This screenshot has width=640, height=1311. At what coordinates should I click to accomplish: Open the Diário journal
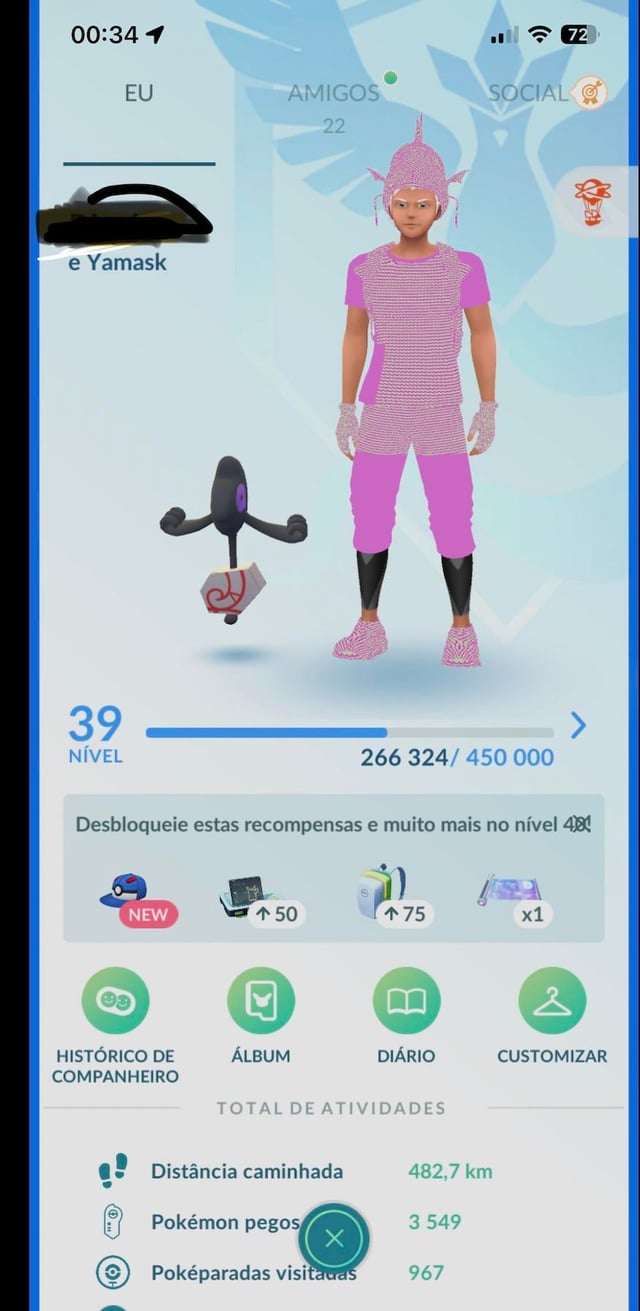coord(406,1001)
